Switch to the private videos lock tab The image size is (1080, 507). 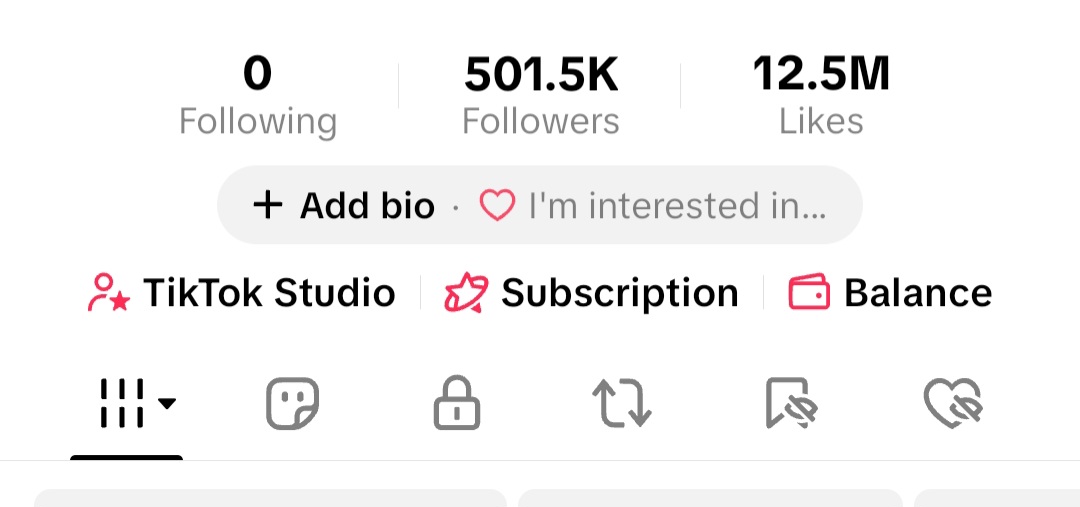[456, 404]
